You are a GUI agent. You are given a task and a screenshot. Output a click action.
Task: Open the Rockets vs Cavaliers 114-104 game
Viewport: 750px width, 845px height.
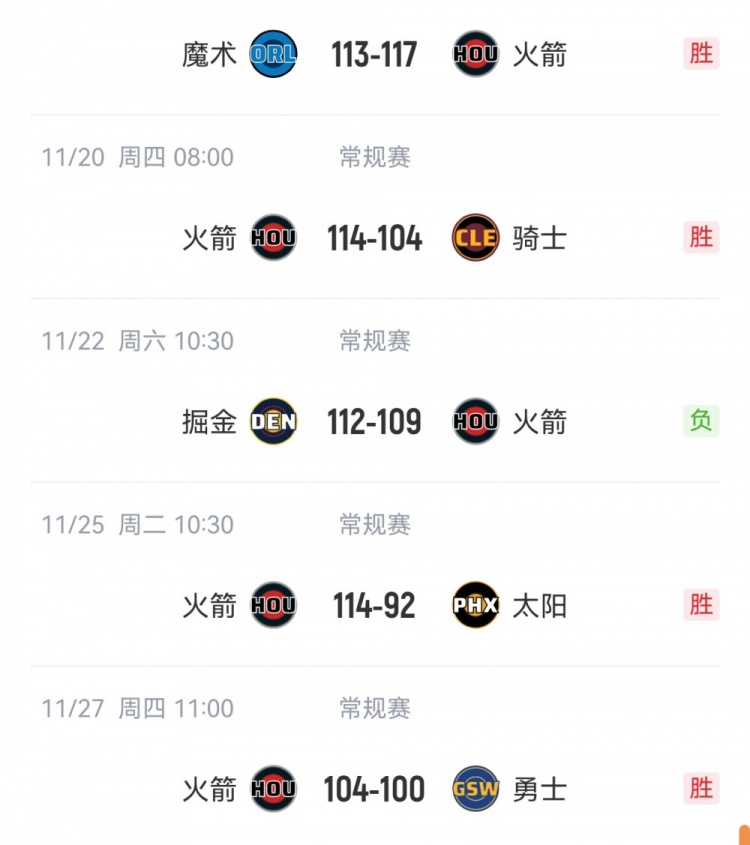pos(374,238)
